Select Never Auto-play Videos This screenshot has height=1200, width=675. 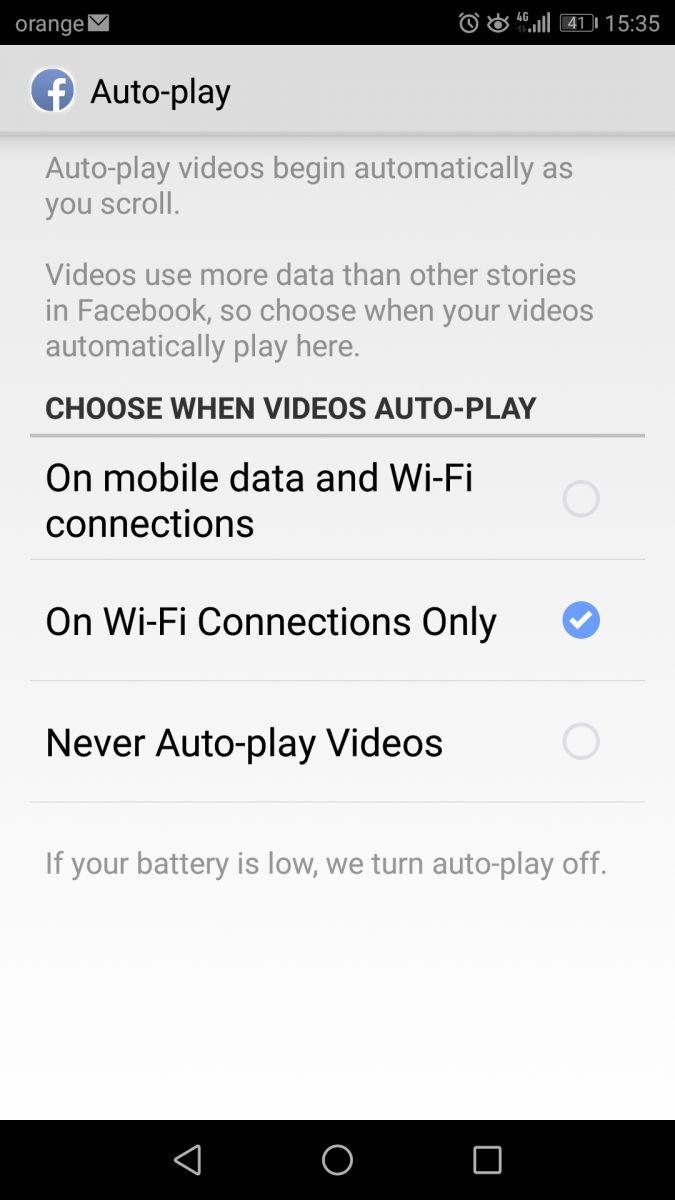[580, 742]
